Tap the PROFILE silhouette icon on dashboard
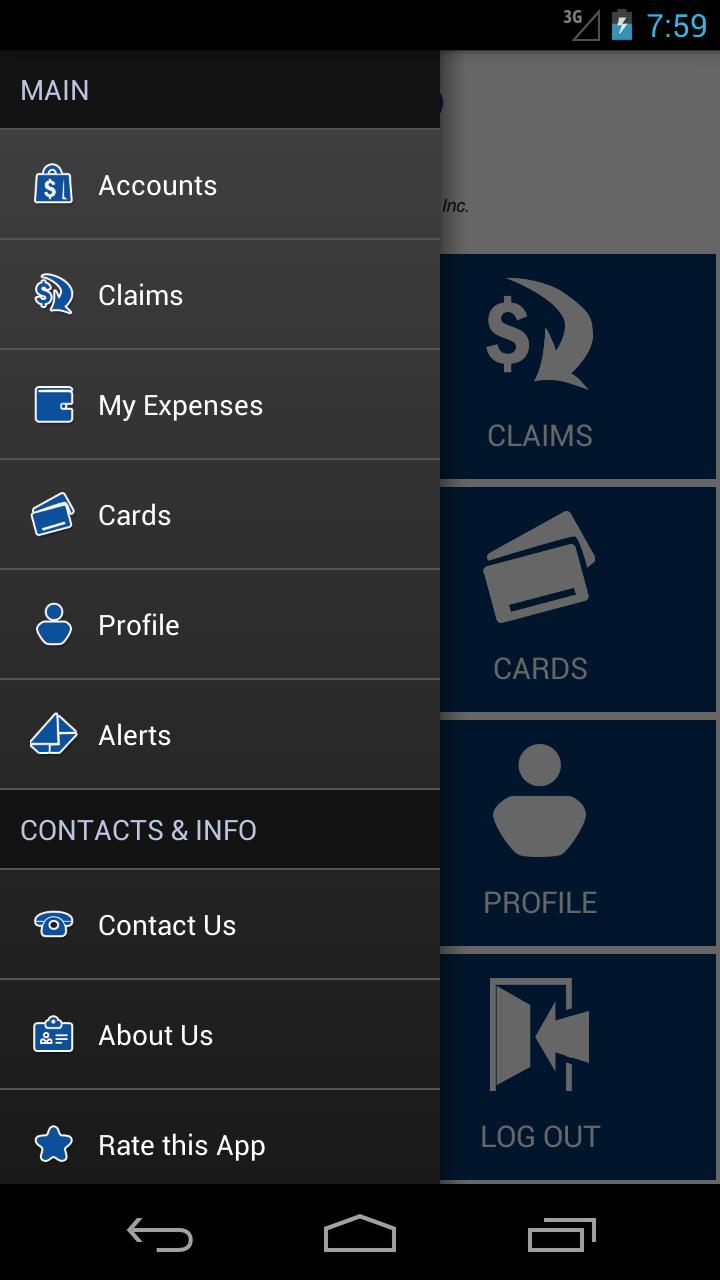720x1280 pixels. (x=540, y=800)
